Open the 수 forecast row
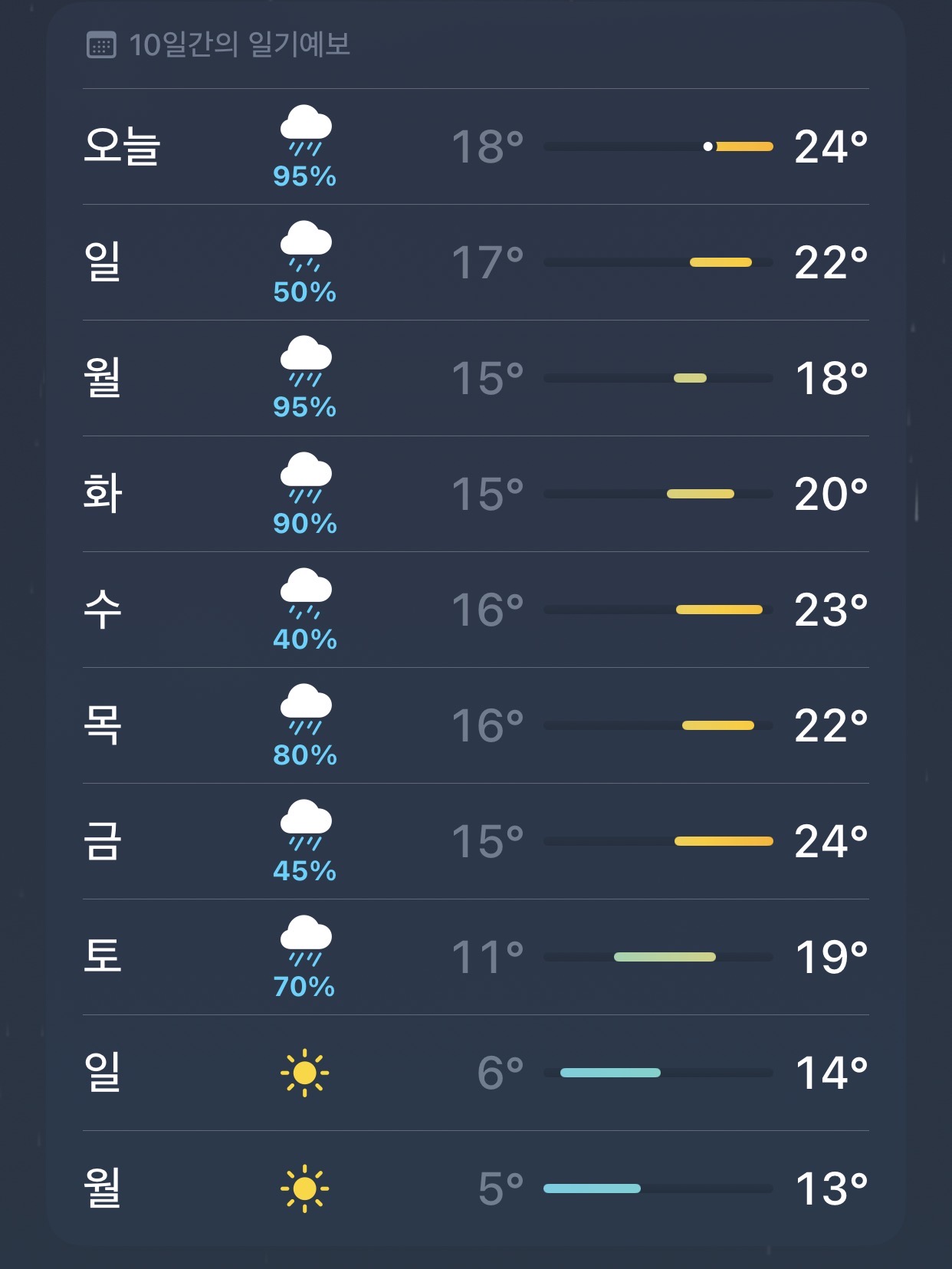Viewport: 952px width, 1269px height. point(475,610)
